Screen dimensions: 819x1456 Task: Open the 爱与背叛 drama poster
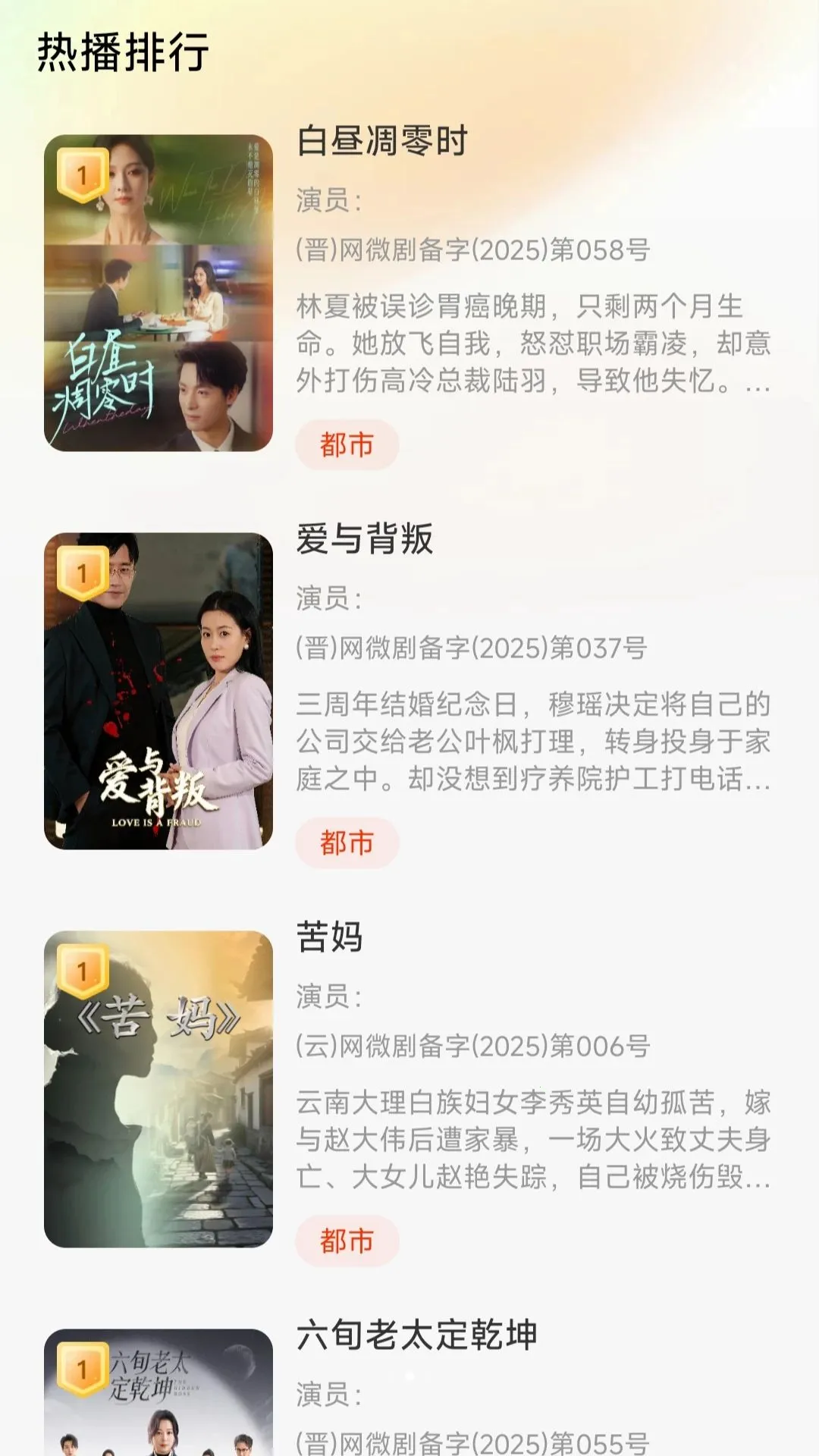coord(158,692)
